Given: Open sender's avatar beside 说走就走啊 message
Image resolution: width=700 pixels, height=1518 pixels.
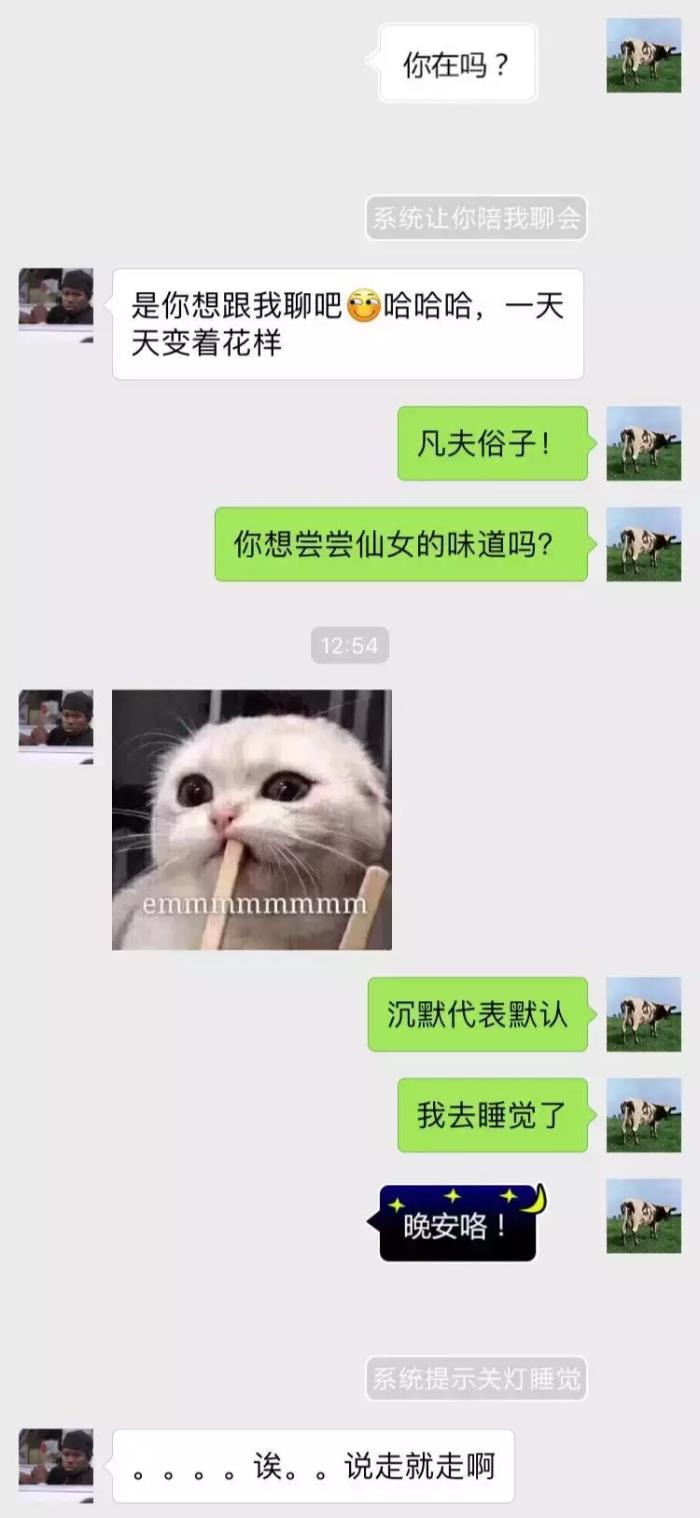Looking at the screenshot, I should pyautogui.click(x=56, y=1465).
